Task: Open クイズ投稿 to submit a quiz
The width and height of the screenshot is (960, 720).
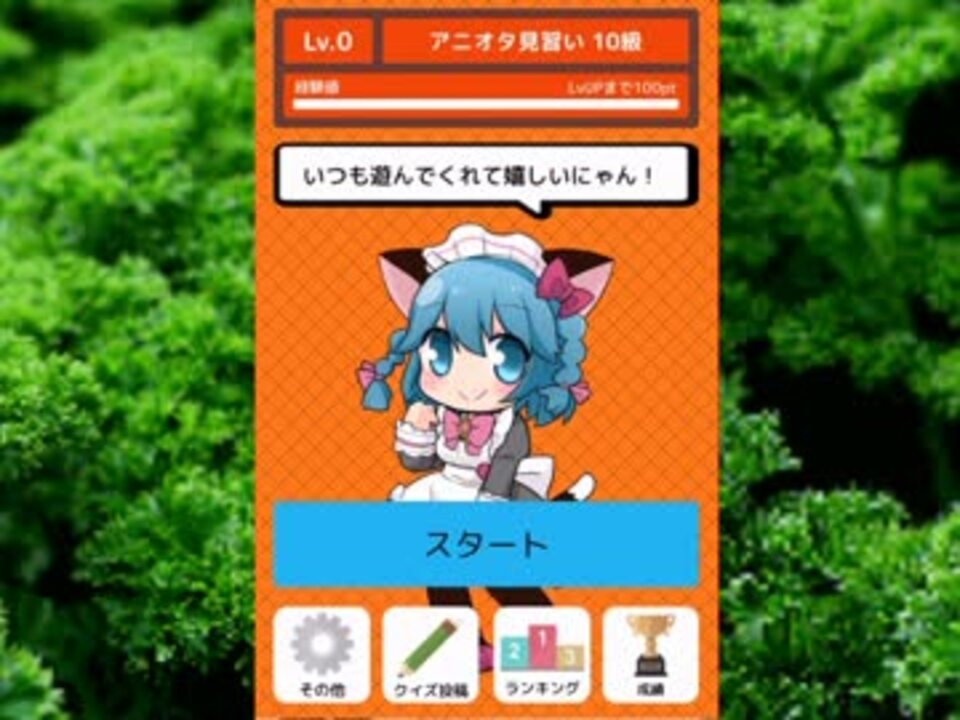Action: pyautogui.click(x=431, y=654)
